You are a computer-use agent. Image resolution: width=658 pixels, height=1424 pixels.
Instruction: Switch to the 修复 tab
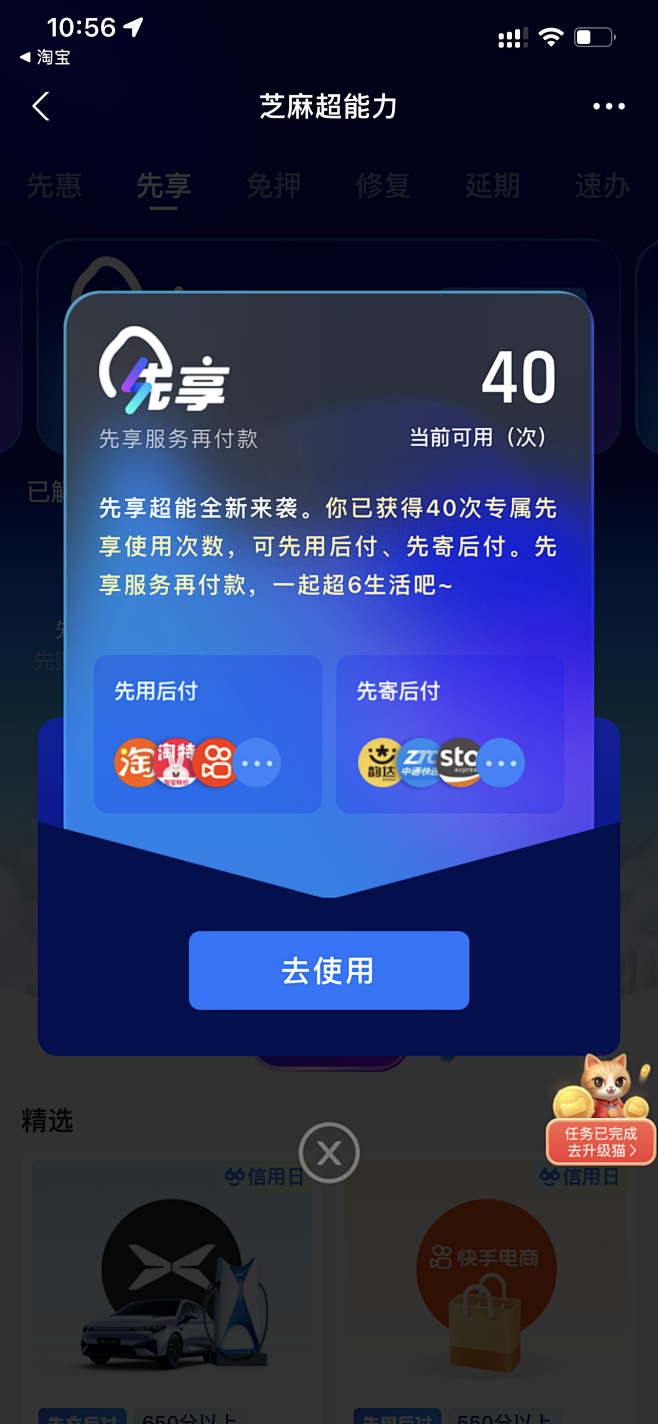(x=382, y=185)
